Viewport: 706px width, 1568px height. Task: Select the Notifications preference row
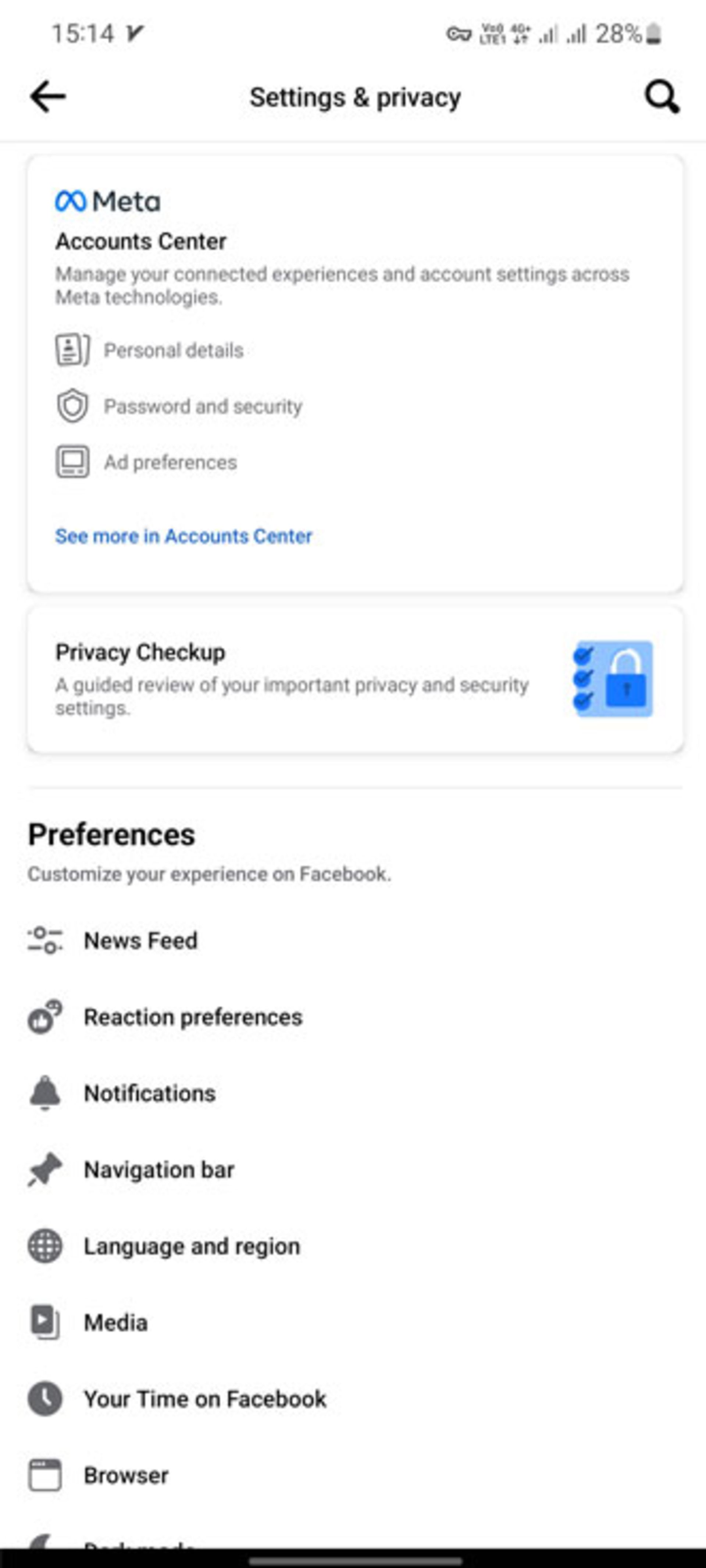(x=243, y=1093)
